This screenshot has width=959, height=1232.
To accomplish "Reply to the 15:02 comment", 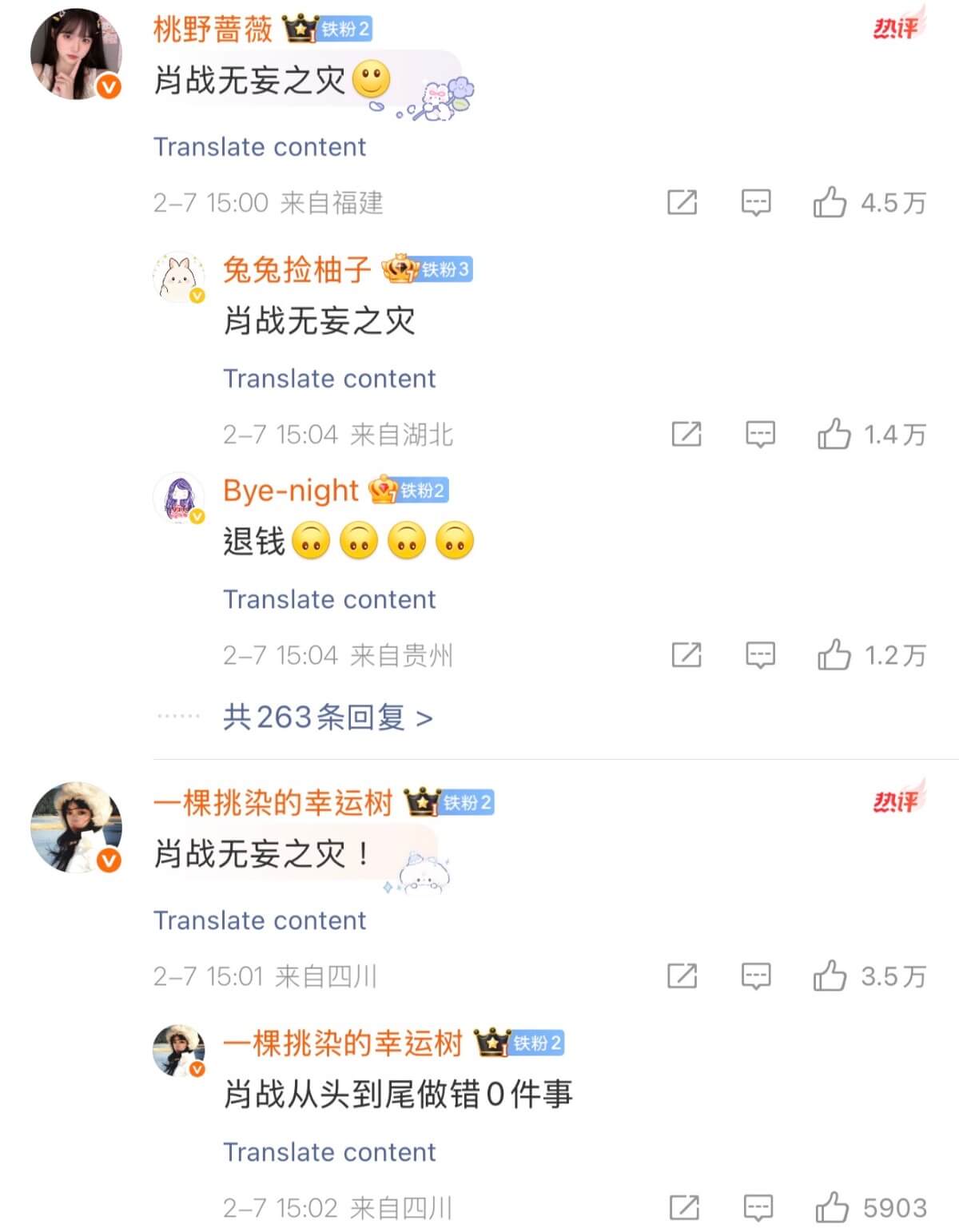I will [758, 1207].
